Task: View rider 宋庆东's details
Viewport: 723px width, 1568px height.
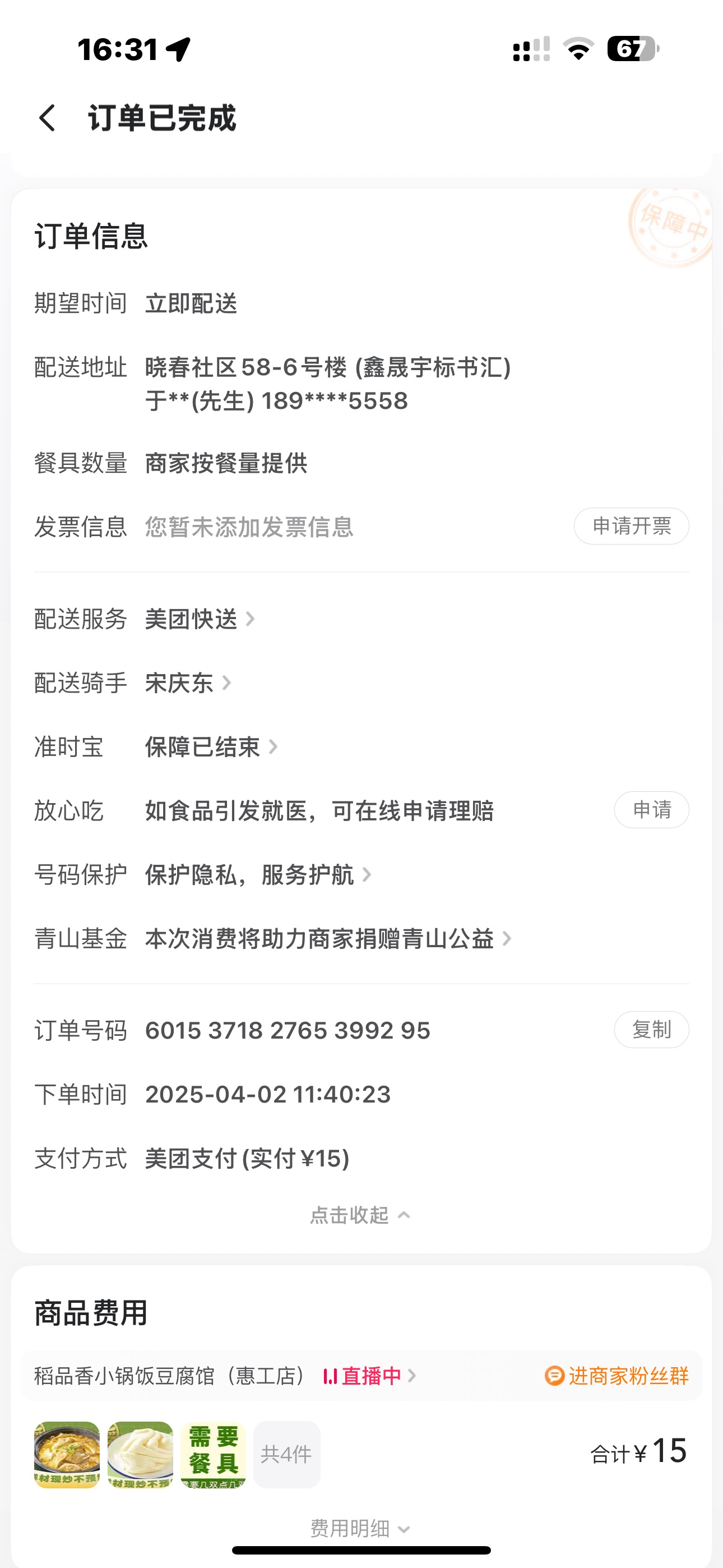Action: (x=187, y=683)
